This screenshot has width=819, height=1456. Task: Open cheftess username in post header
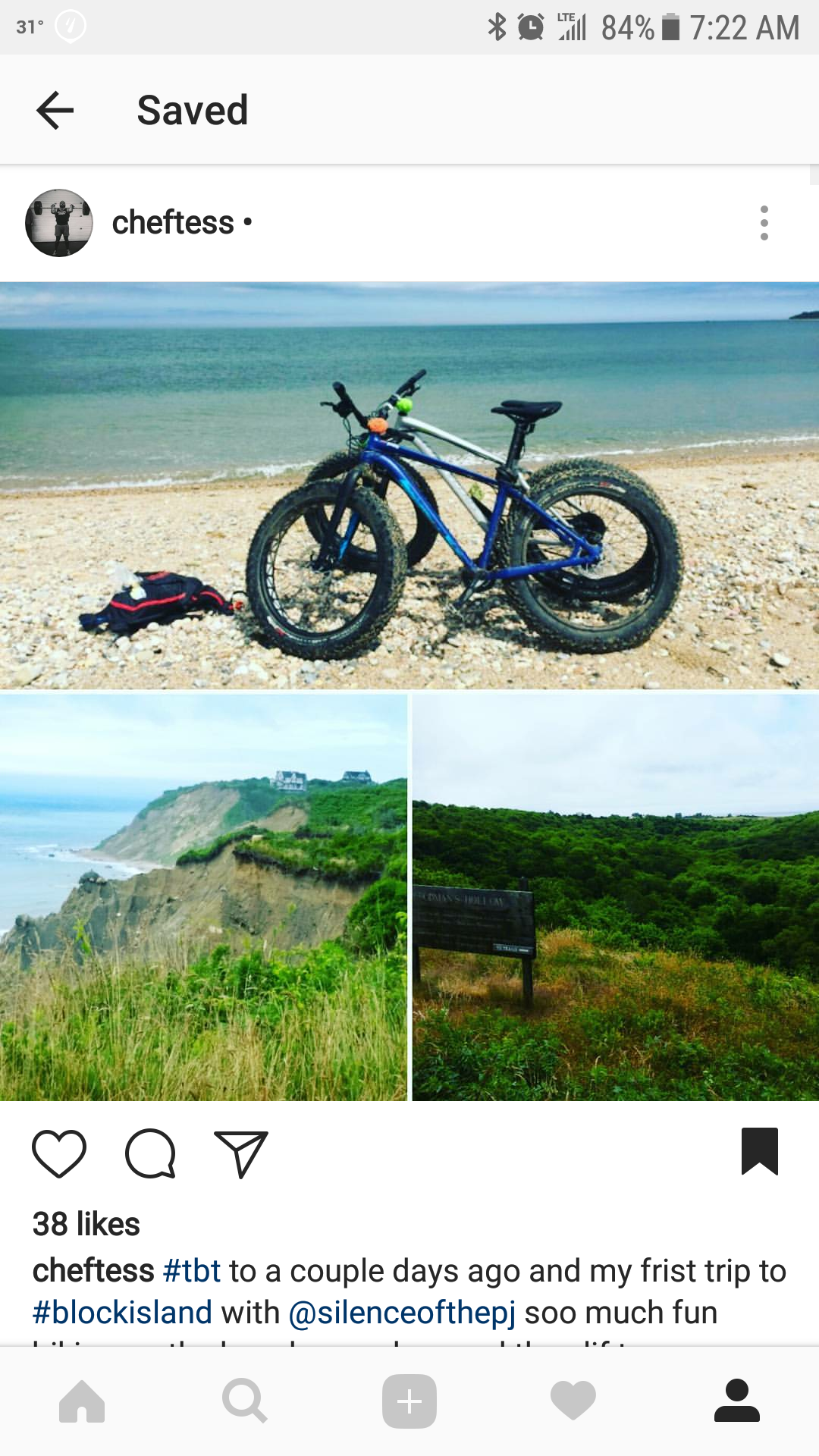pyautogui.click(x=173, y=223)
